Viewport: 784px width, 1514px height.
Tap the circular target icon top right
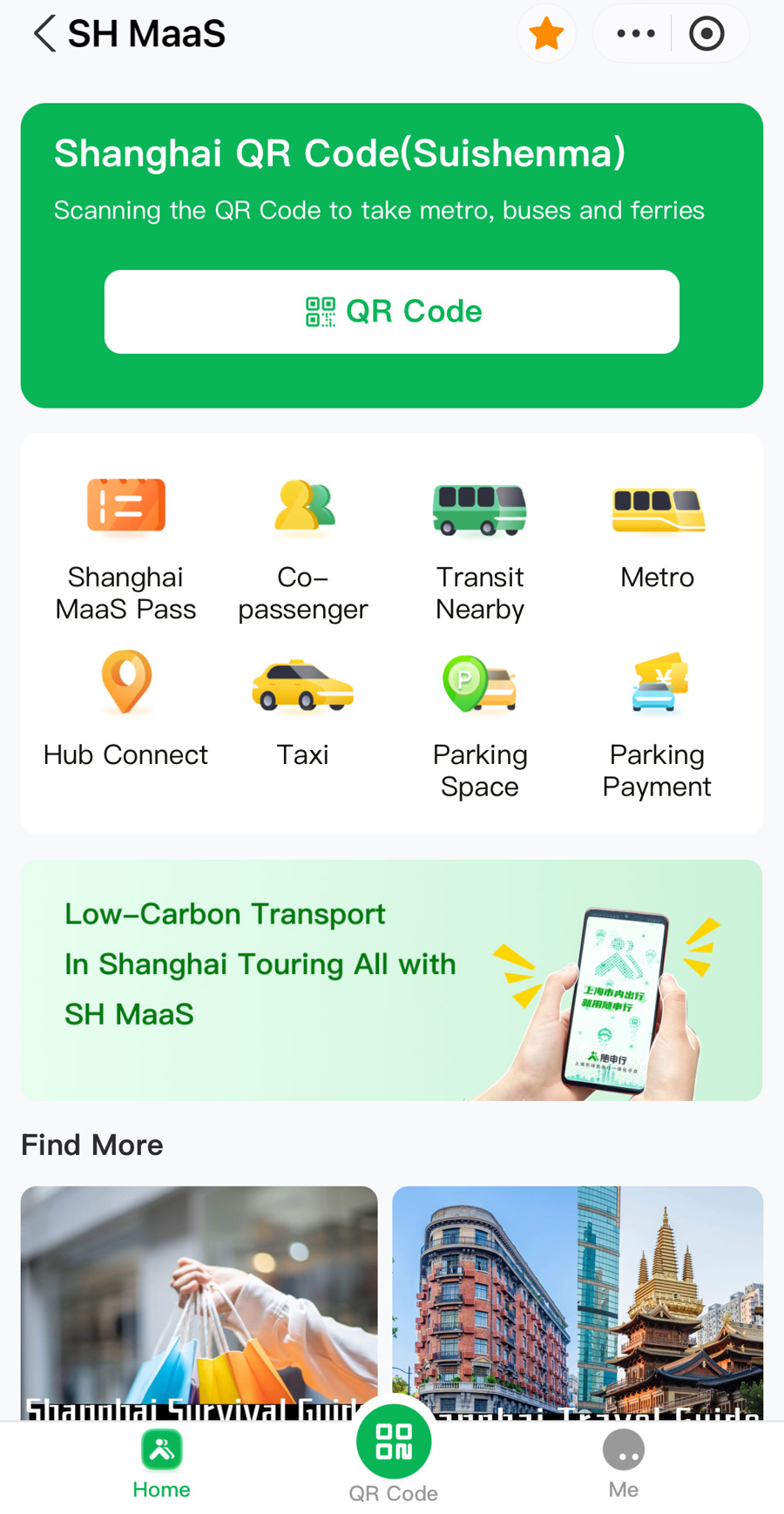pos(706,33)
